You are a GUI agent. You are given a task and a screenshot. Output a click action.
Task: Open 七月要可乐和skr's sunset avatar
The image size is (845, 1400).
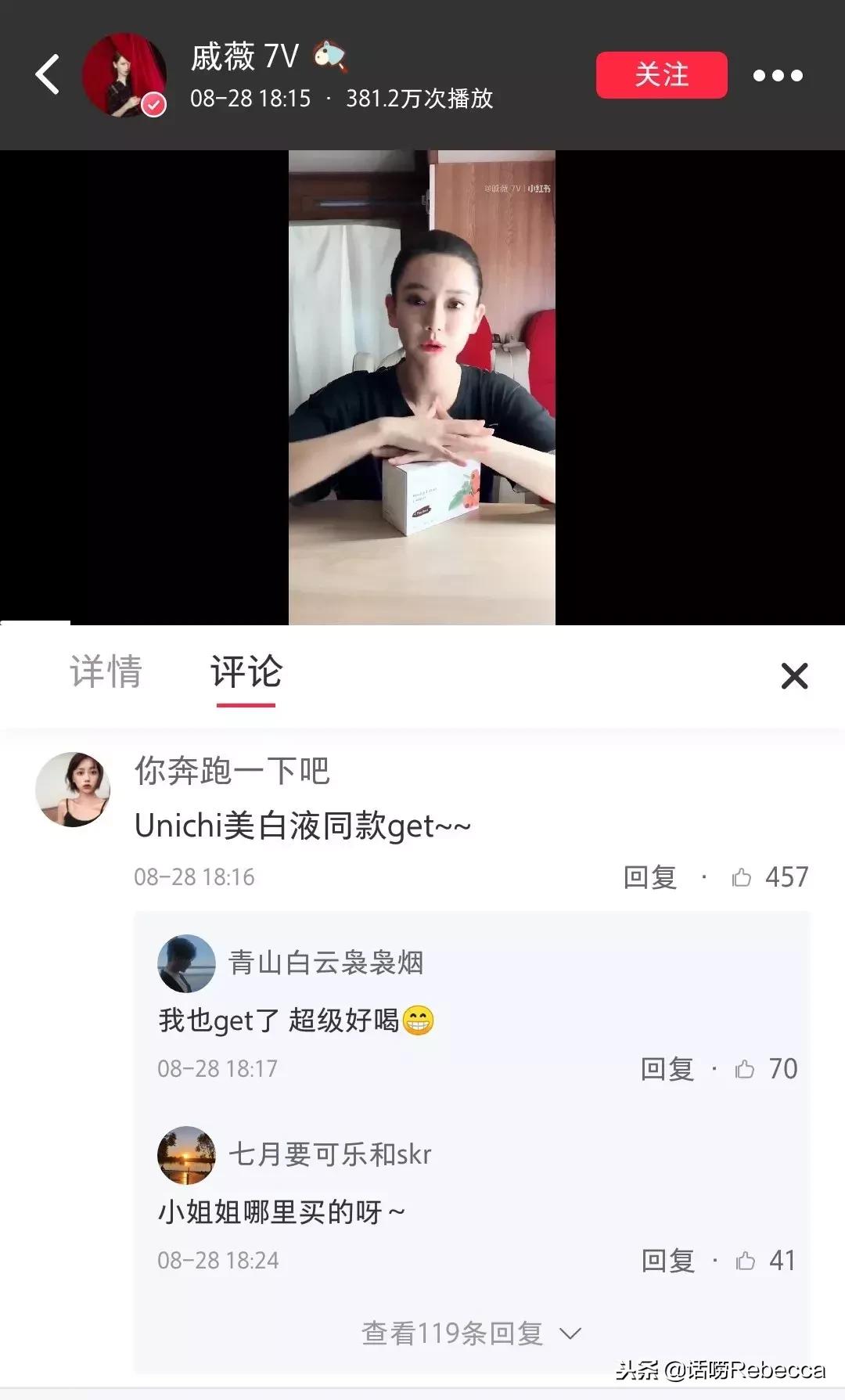[188, 1155]
